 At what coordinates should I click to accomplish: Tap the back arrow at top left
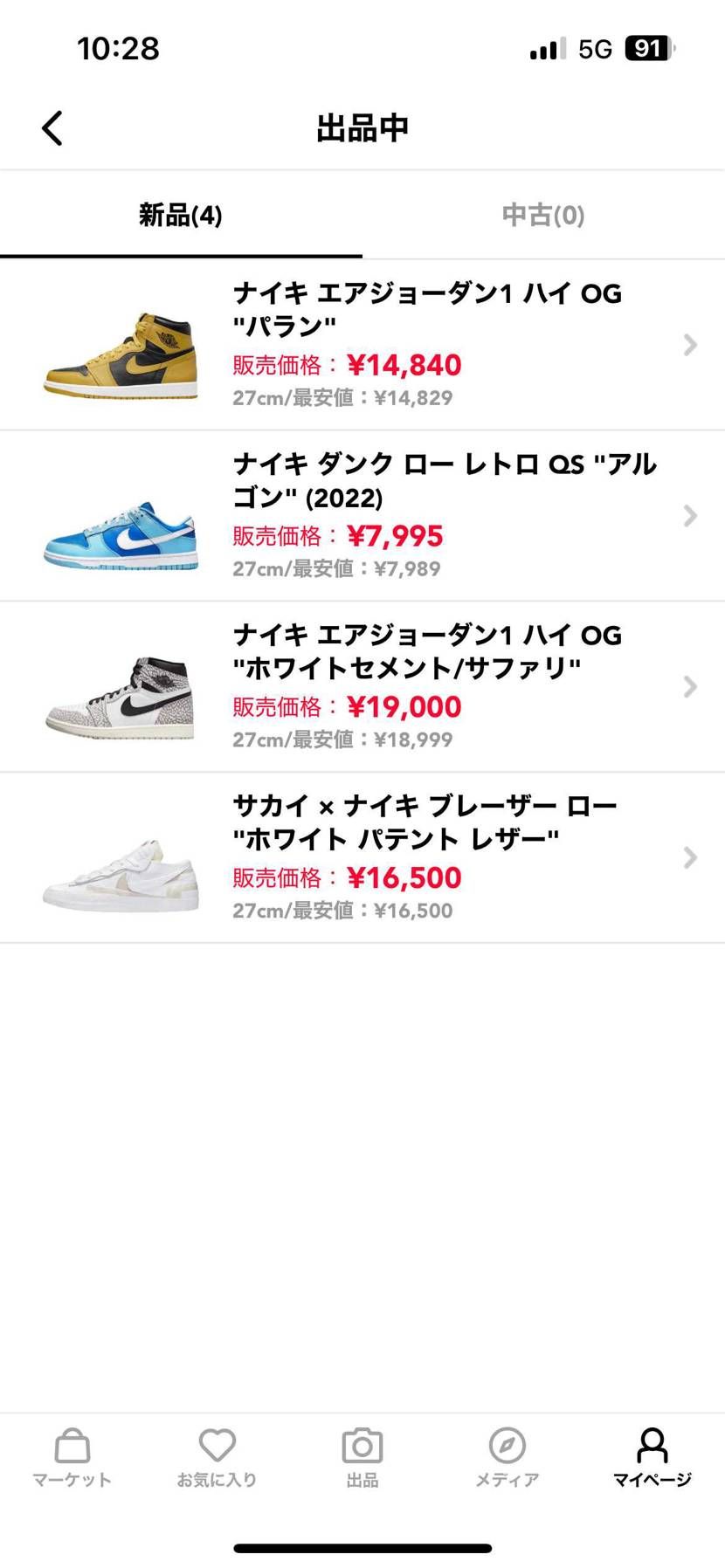(x=51, y=127)
